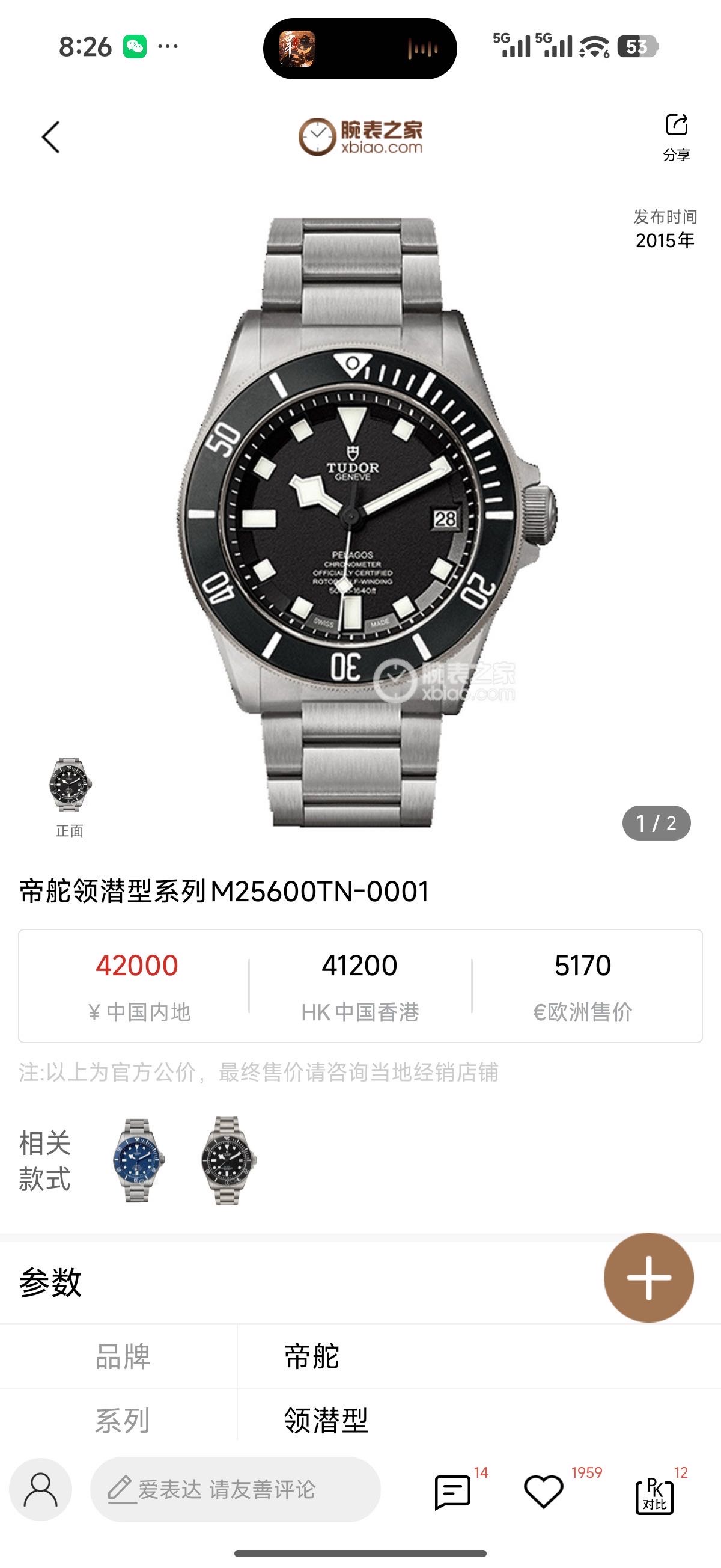View the 14 comments

coord(452,1492)
